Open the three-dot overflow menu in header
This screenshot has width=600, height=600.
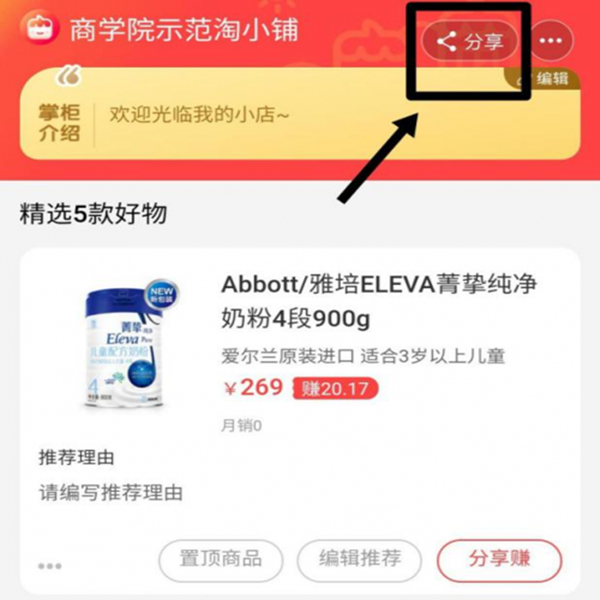(552, 43)
